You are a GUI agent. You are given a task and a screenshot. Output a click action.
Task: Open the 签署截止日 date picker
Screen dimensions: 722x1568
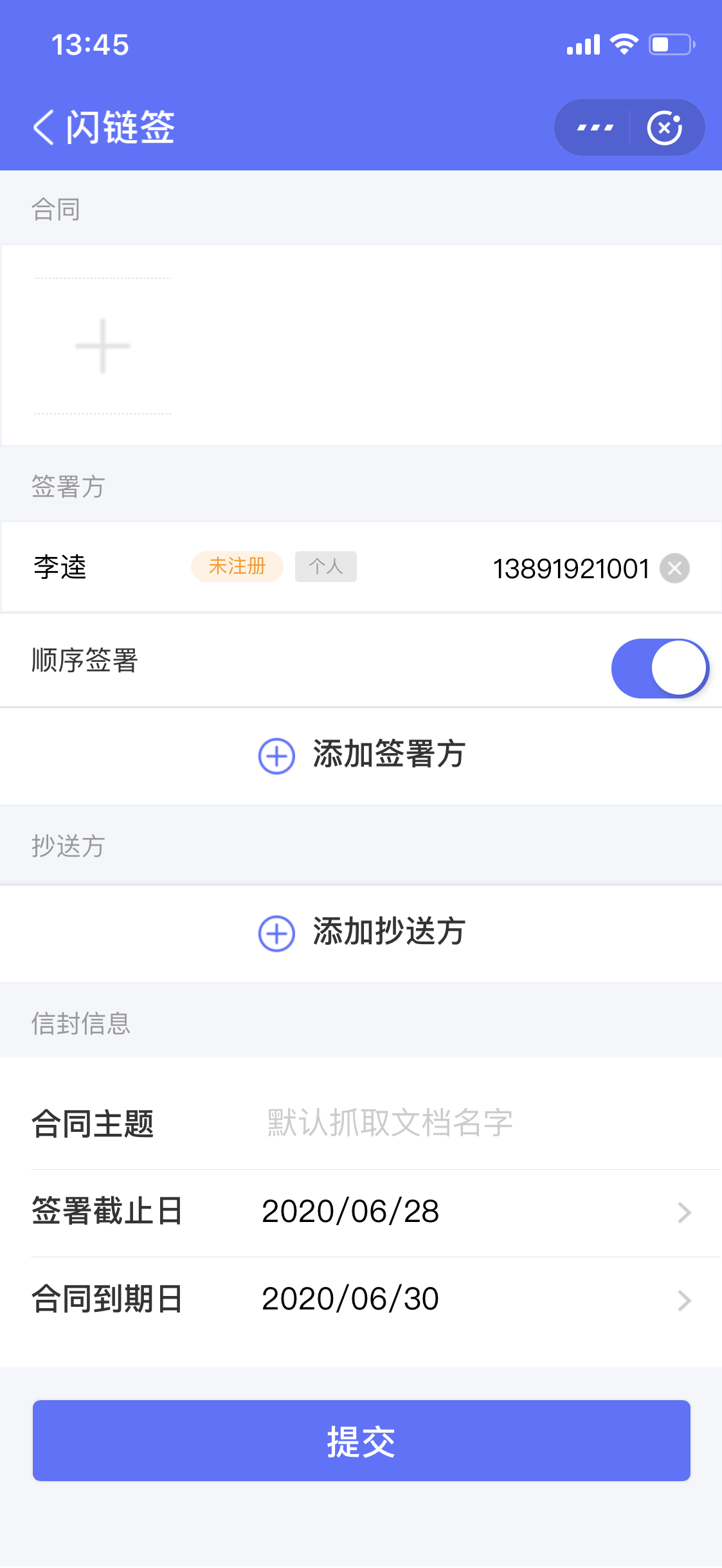[x=376, y=1212]
